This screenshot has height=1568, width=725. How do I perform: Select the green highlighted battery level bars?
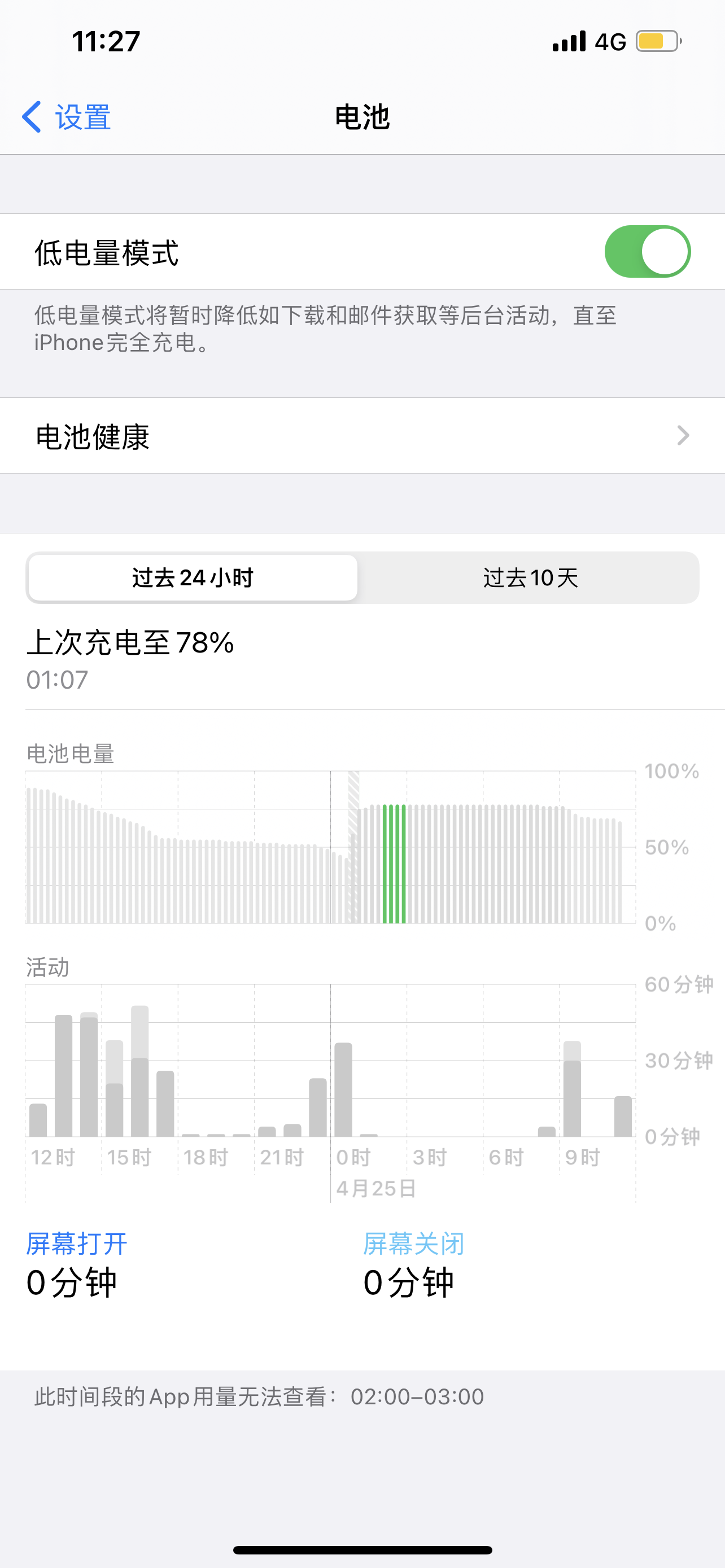pyautogui.click(x=394, y=863)
